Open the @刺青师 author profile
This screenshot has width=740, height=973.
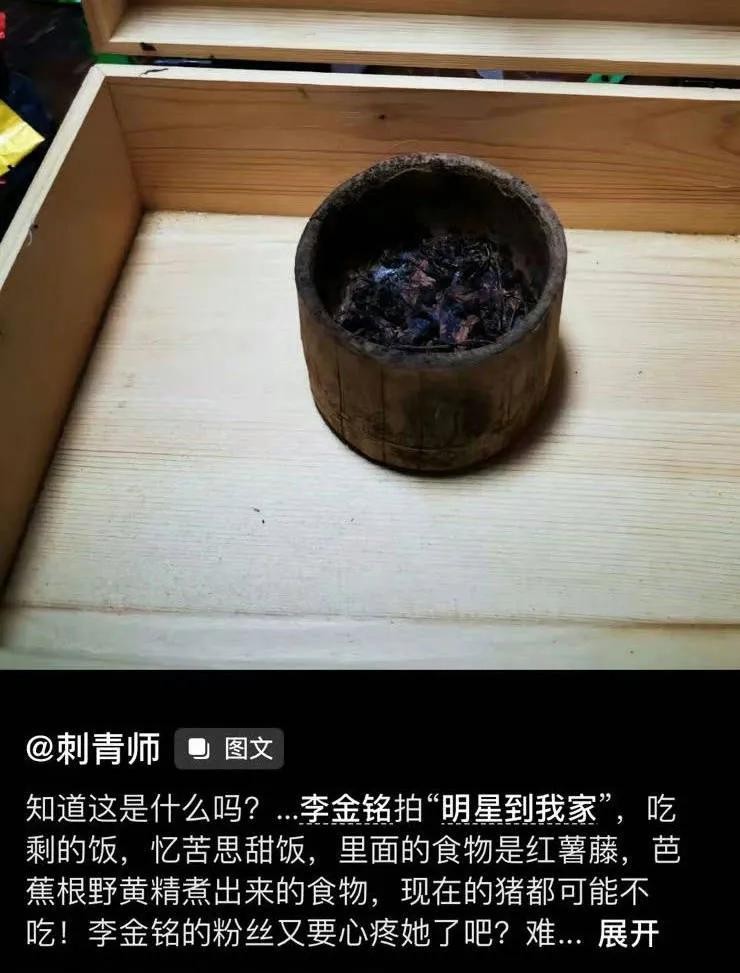(92, 749)
